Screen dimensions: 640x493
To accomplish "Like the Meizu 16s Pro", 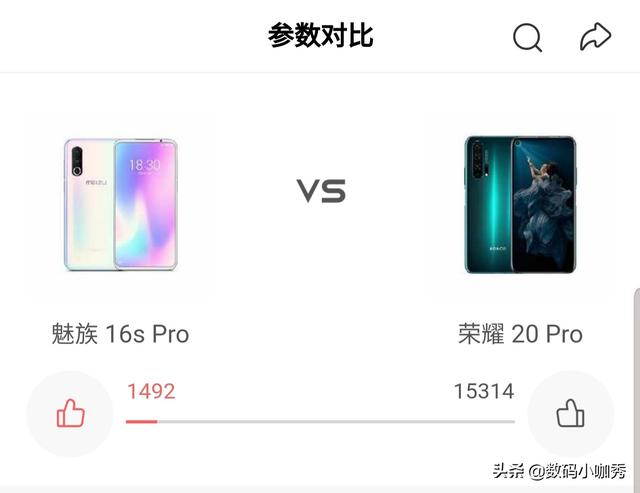I will (70, 413).
